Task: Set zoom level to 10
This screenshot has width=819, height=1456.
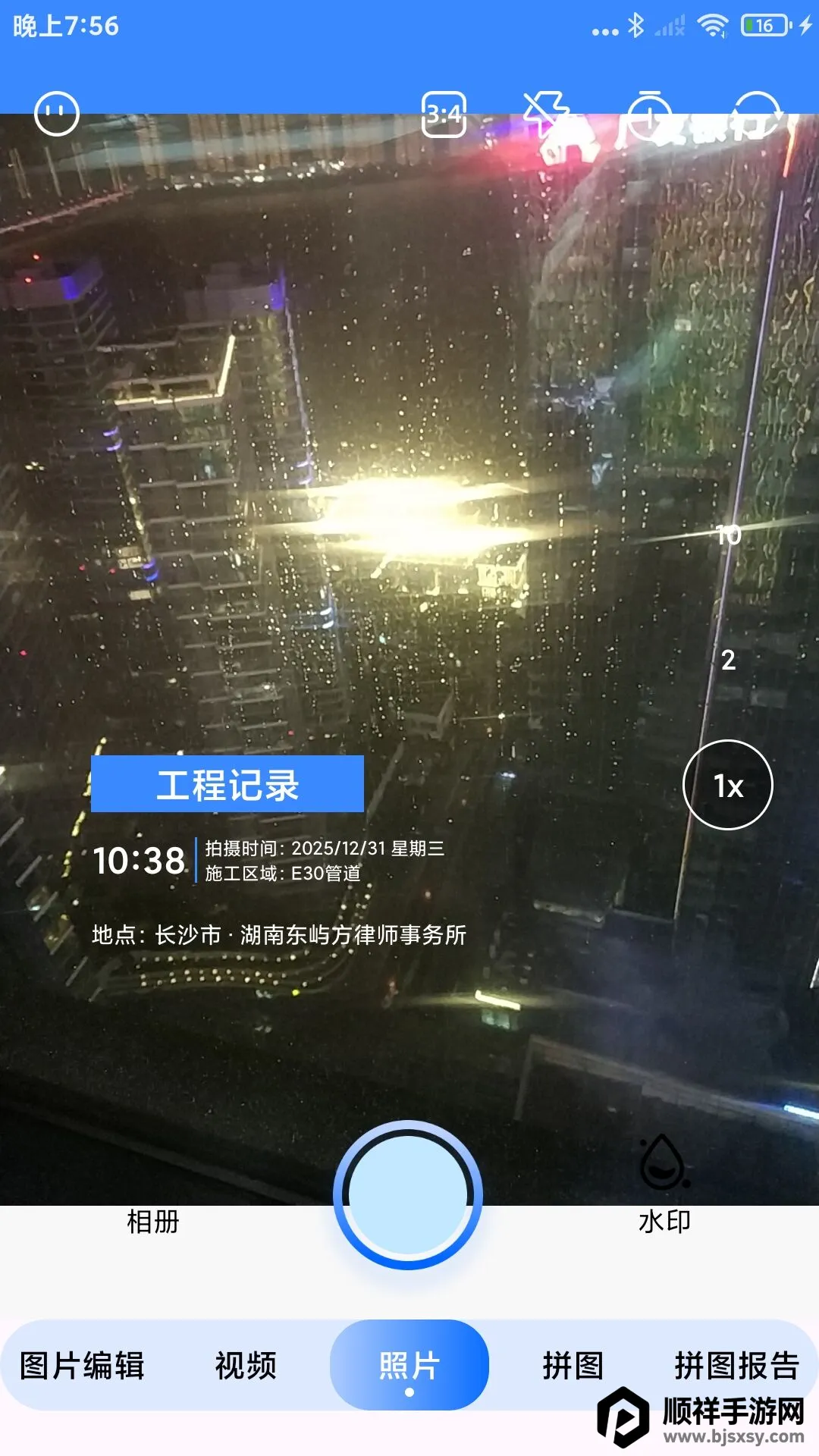Action: pos(728,535)
